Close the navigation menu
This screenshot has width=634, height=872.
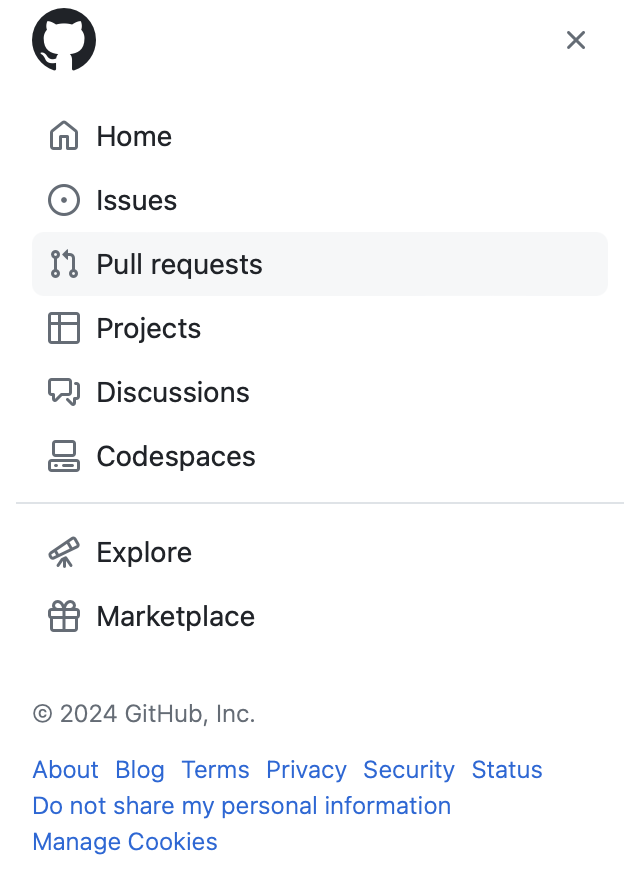576,40
